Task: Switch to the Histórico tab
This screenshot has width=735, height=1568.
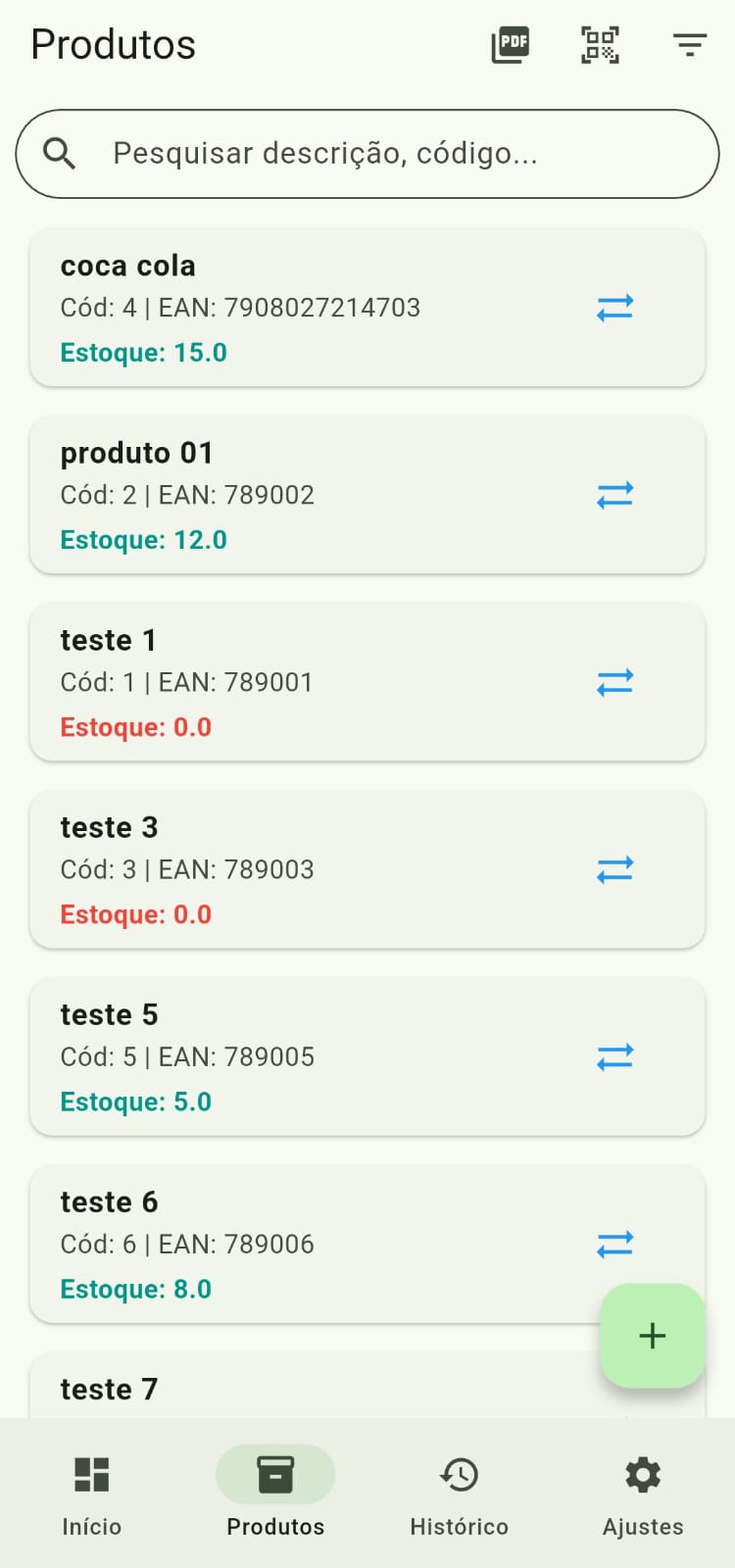Action: coord(460,1494)
